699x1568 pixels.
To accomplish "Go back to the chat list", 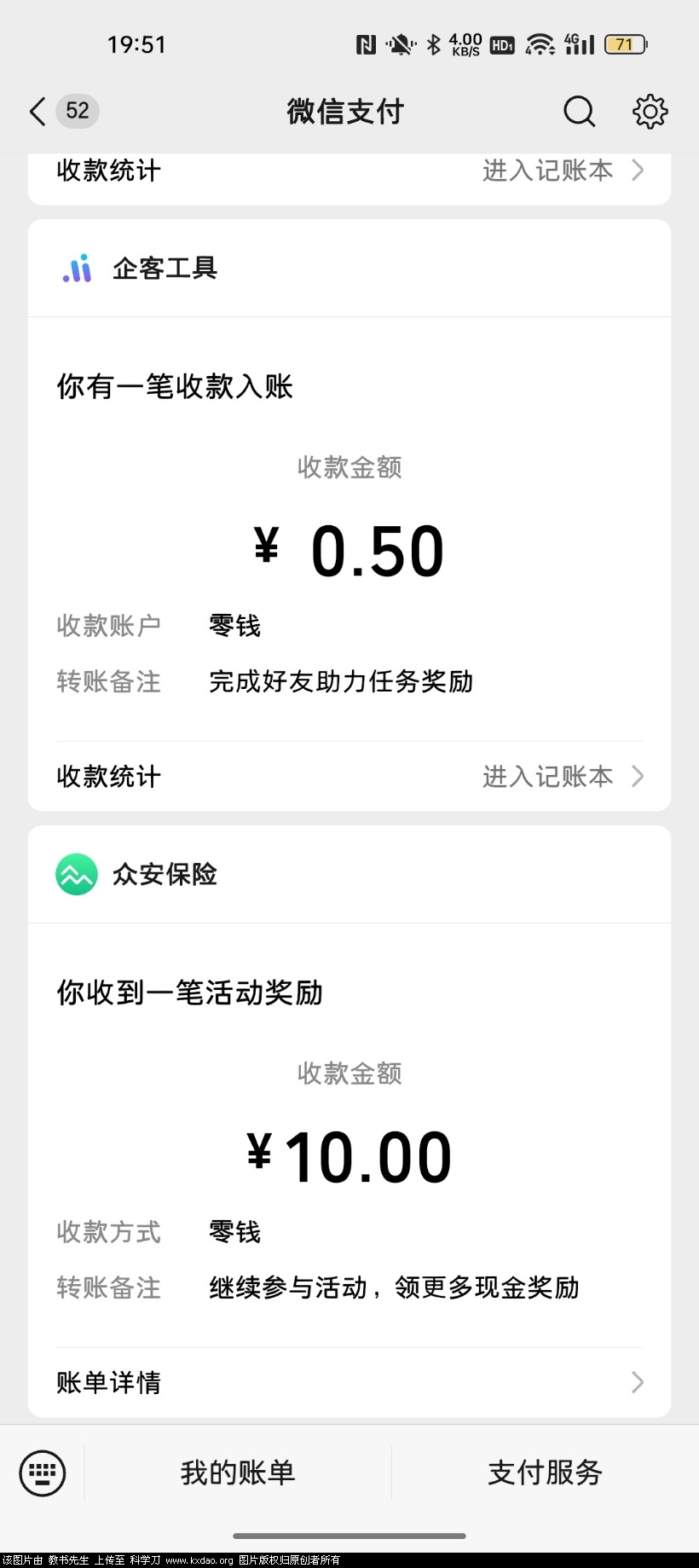I will point(38,112).
